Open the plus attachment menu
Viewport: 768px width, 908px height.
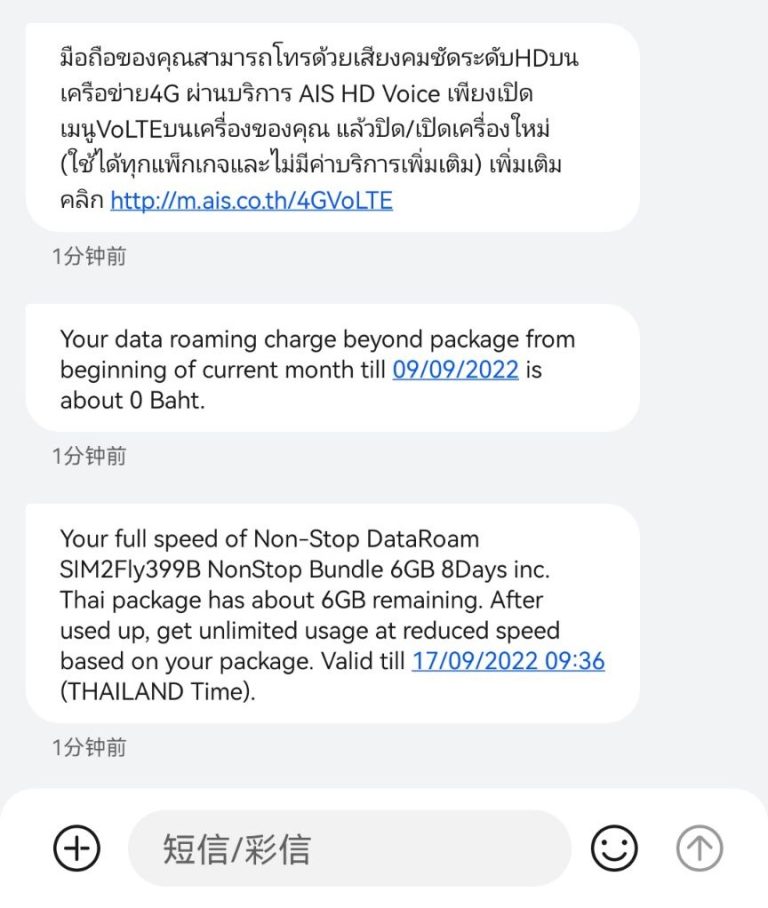(77, 849)
